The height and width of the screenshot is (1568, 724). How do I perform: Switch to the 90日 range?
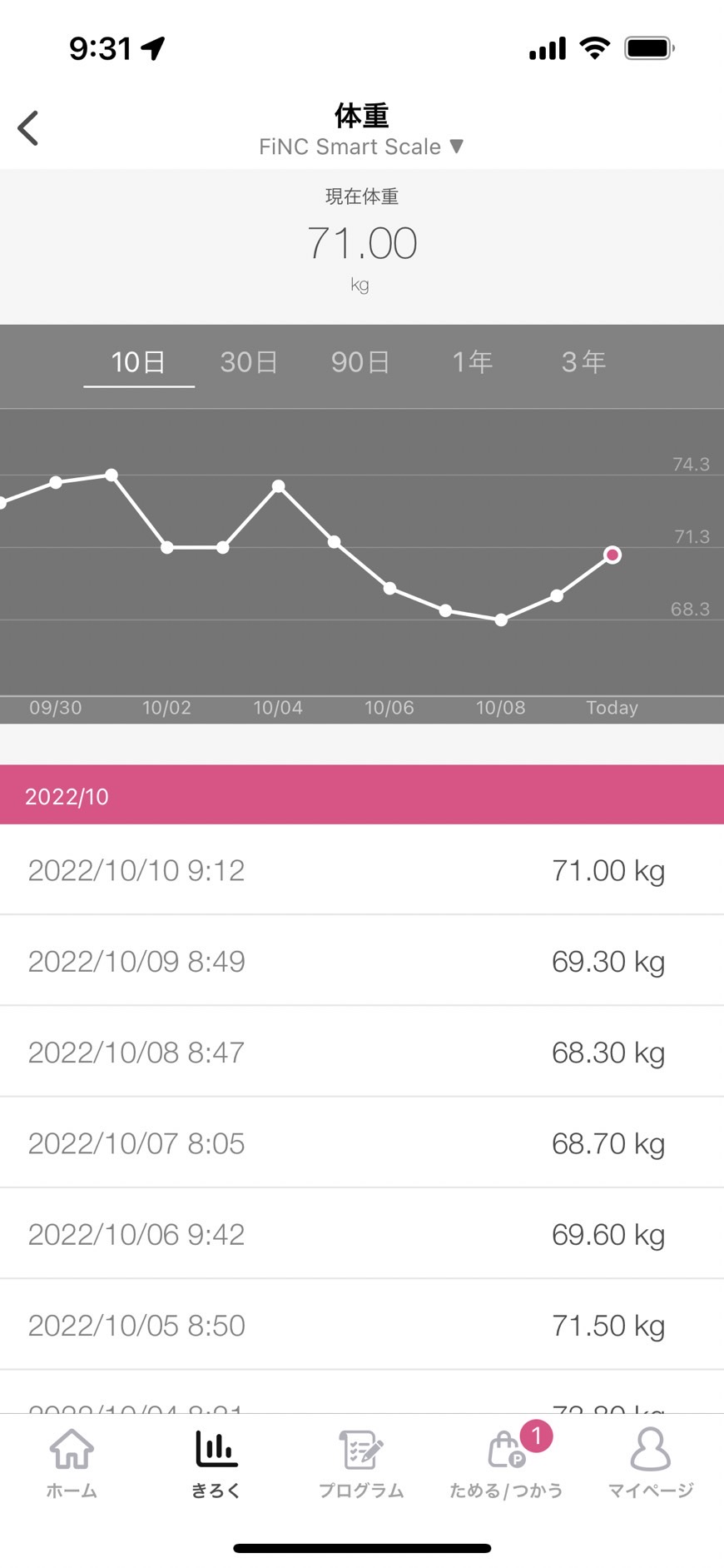(x=360, y=362)
